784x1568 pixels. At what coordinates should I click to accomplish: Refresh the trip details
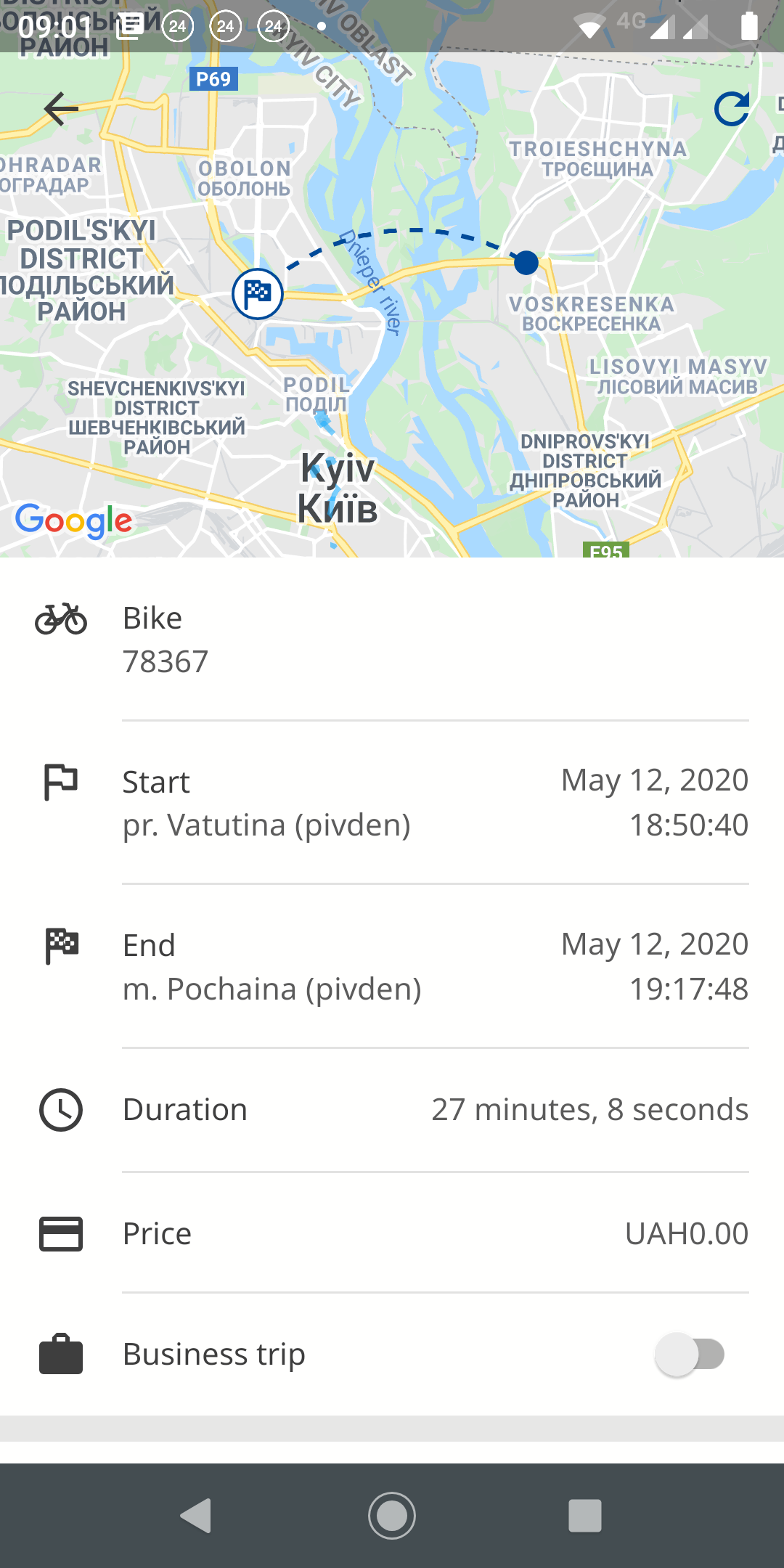[732, 109]
